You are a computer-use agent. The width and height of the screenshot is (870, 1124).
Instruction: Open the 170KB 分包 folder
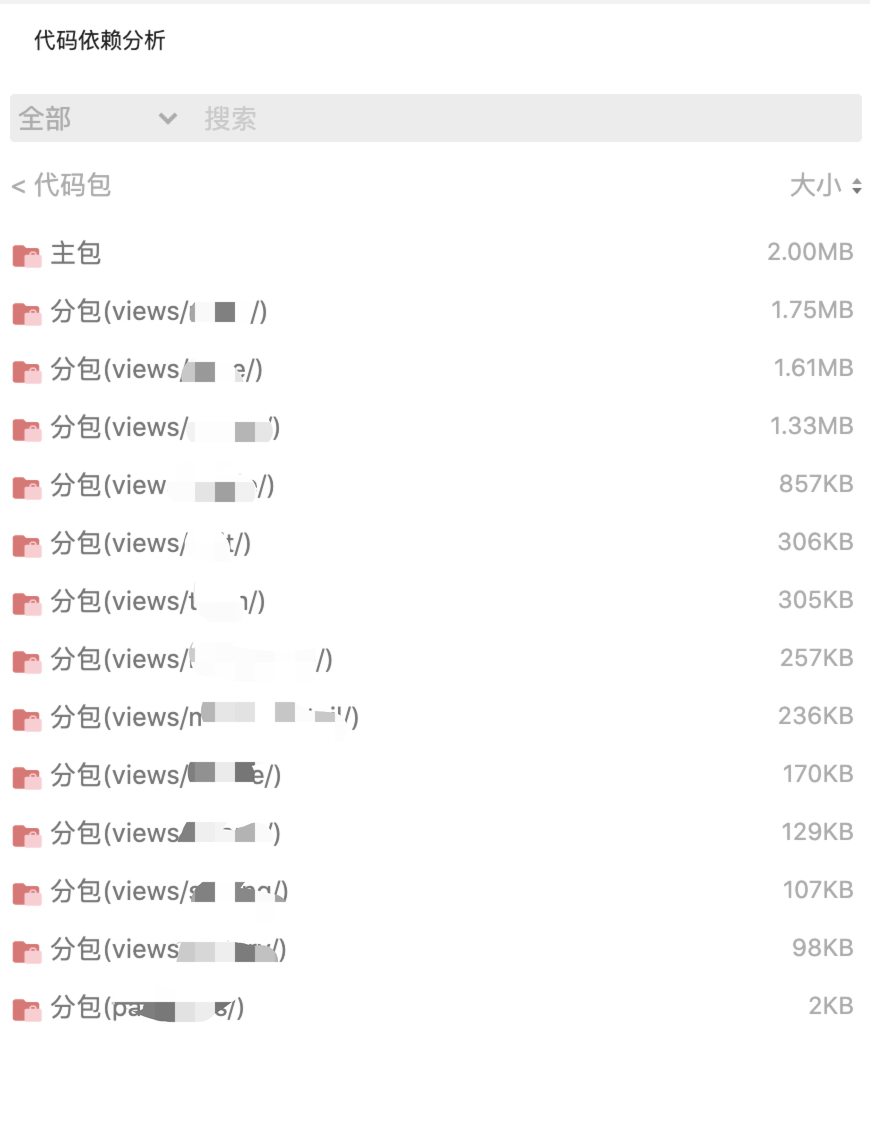coord(165,776)
